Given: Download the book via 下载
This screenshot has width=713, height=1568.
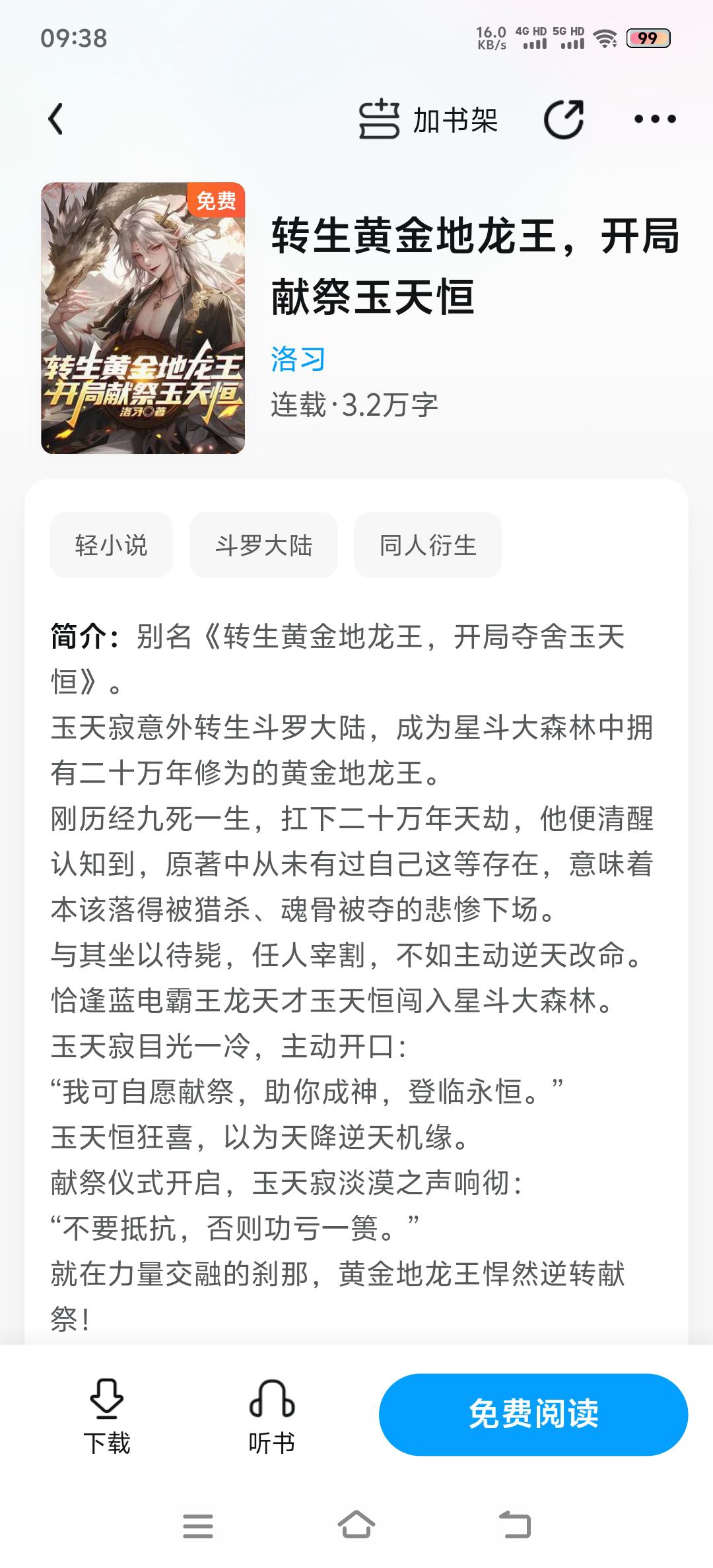Looking at the screenshot, I should (x=106, y=1416).
